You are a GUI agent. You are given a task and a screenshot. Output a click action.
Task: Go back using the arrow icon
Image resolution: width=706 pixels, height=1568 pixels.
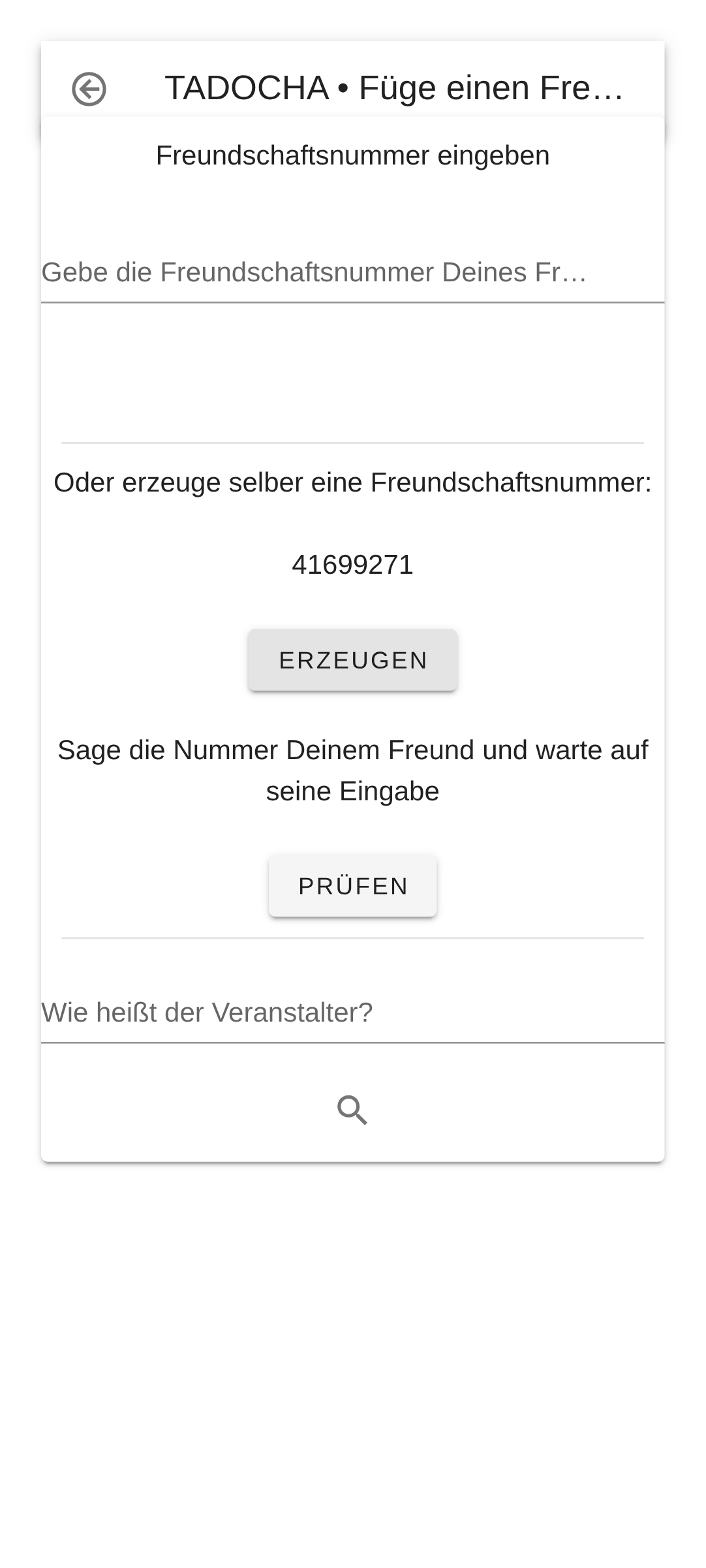[x=89, y=89]
